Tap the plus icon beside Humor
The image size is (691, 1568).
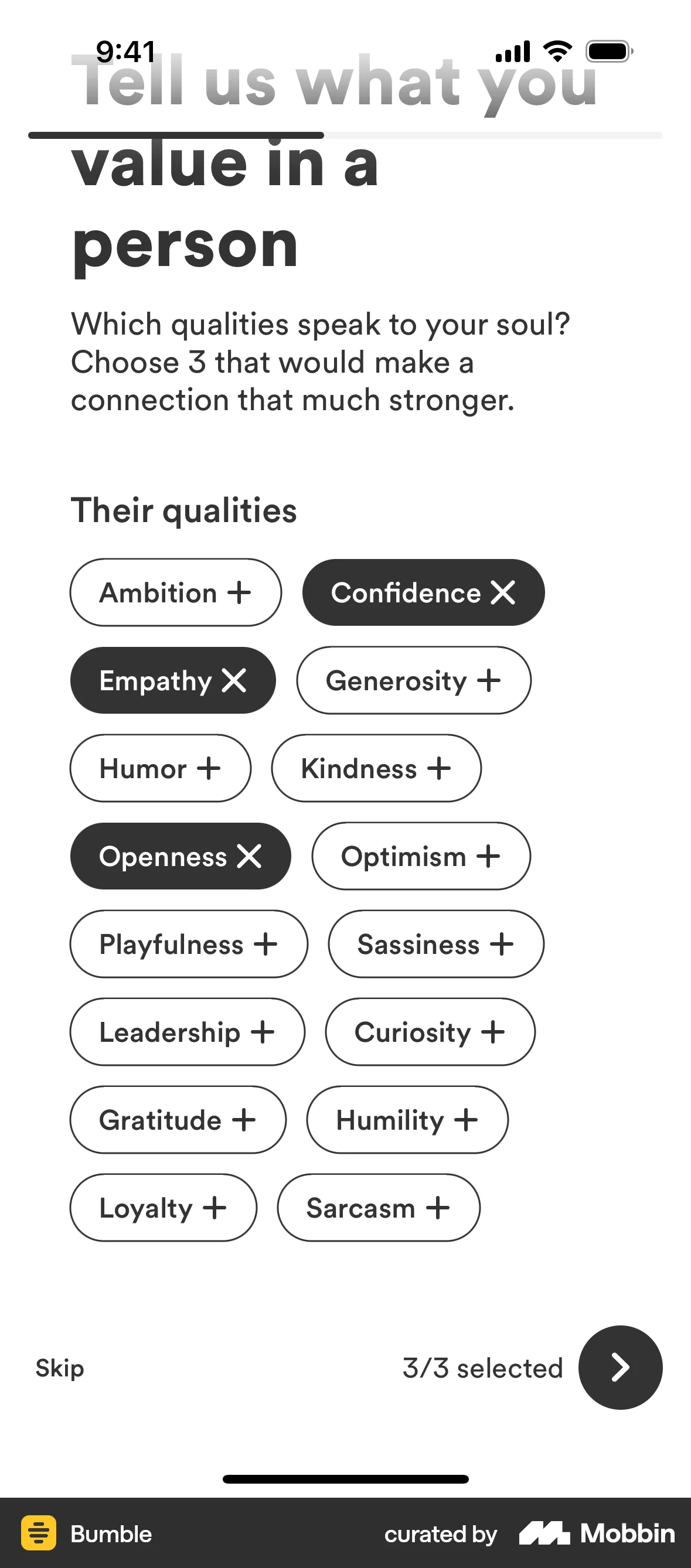209,768
